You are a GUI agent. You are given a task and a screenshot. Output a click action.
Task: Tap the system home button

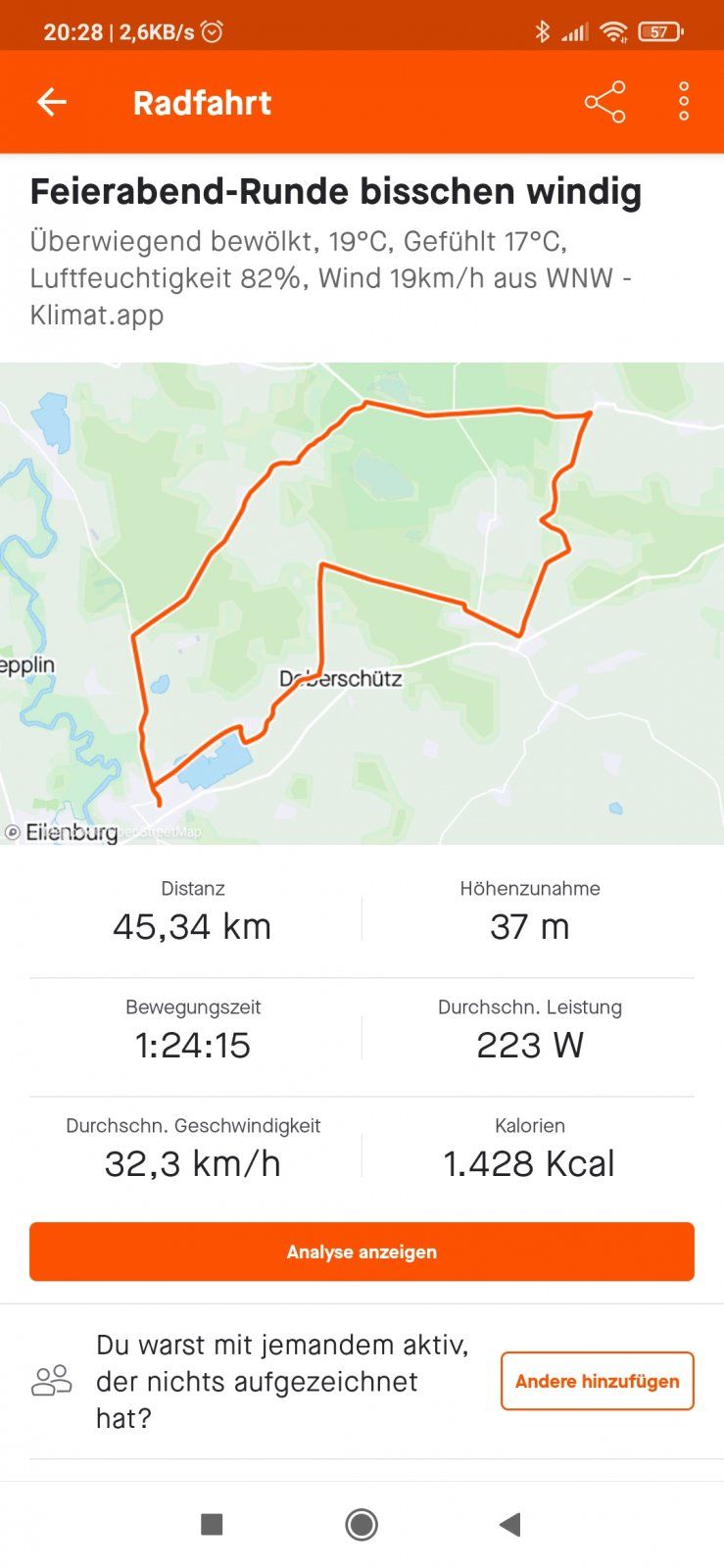click(362, 1524)
